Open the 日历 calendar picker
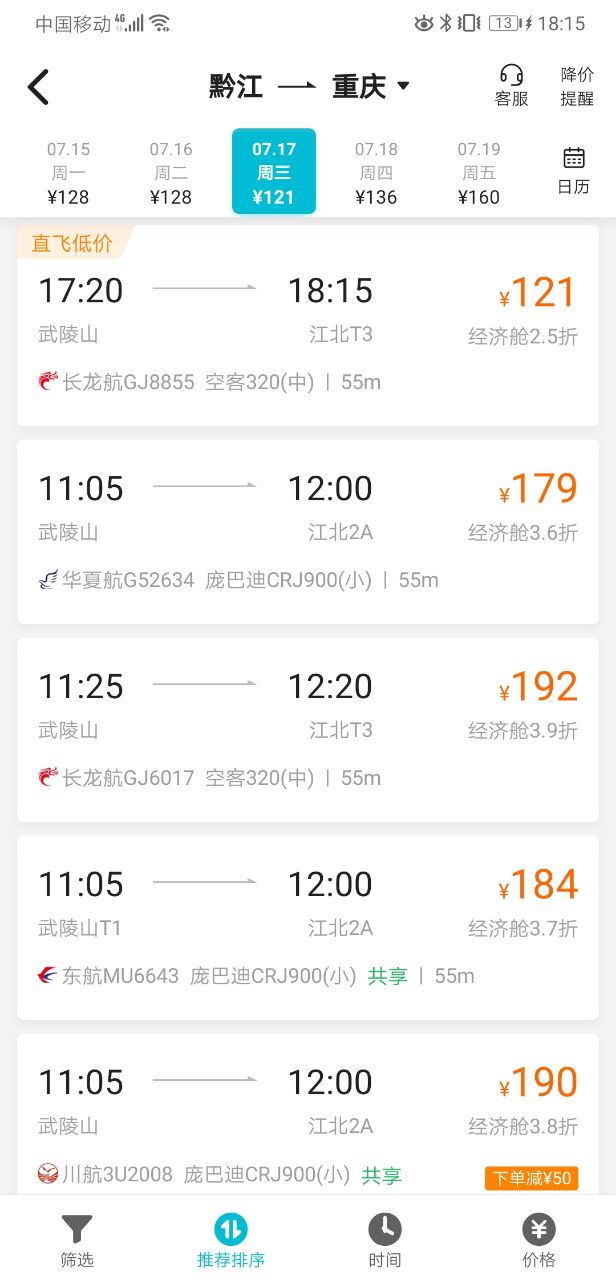 pos(573,170)
